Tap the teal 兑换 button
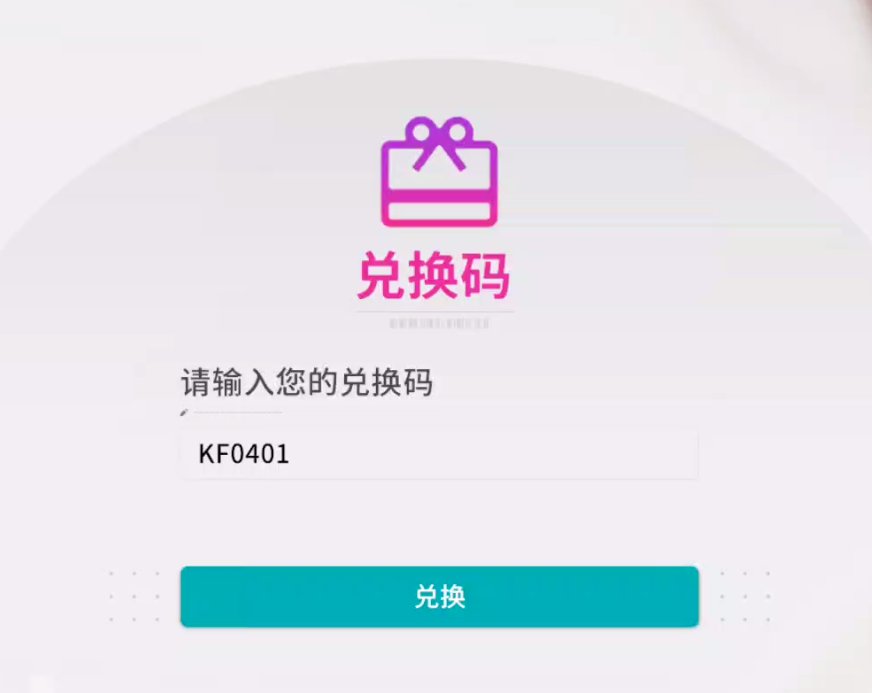The height and width of the screenshot is (693, 872). [x=439, y=597]
